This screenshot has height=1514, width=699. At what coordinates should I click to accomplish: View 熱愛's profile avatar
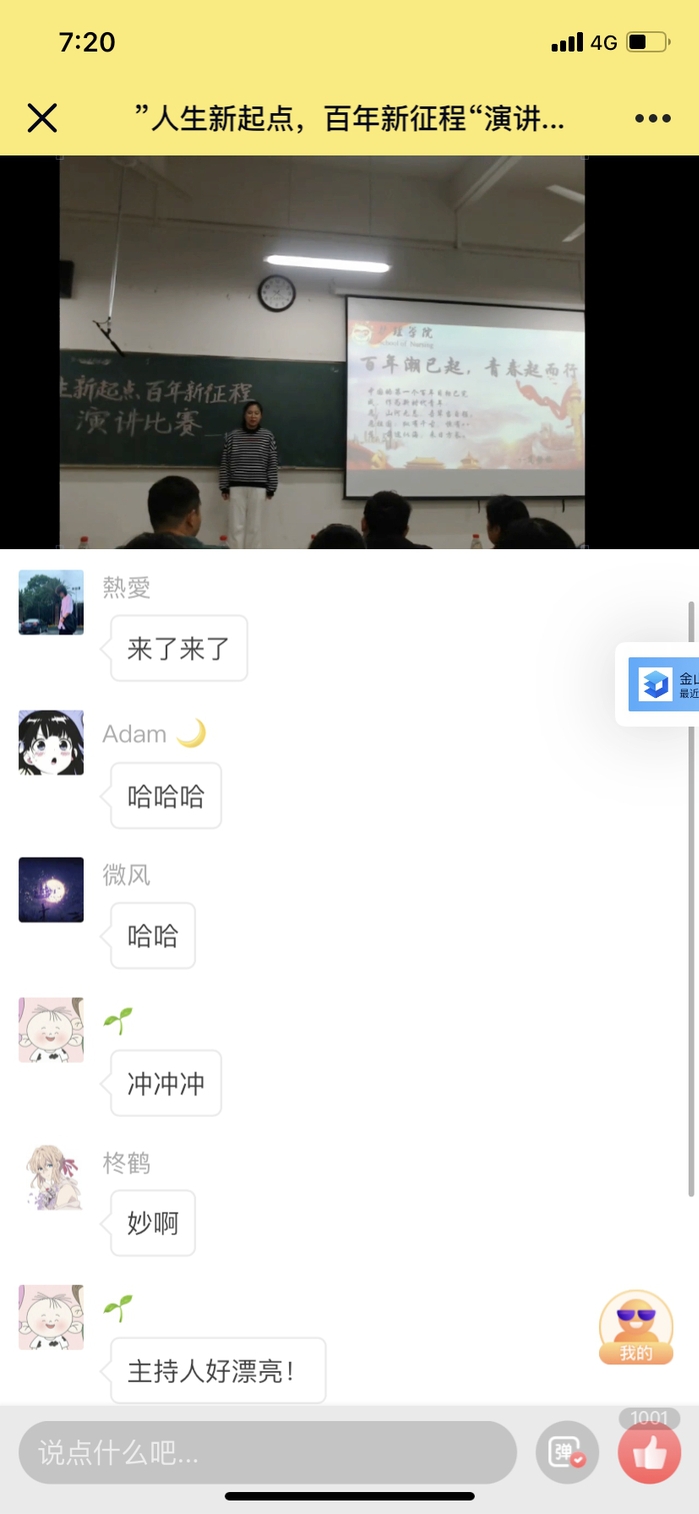pyautogui.click(x=51, y=602)
